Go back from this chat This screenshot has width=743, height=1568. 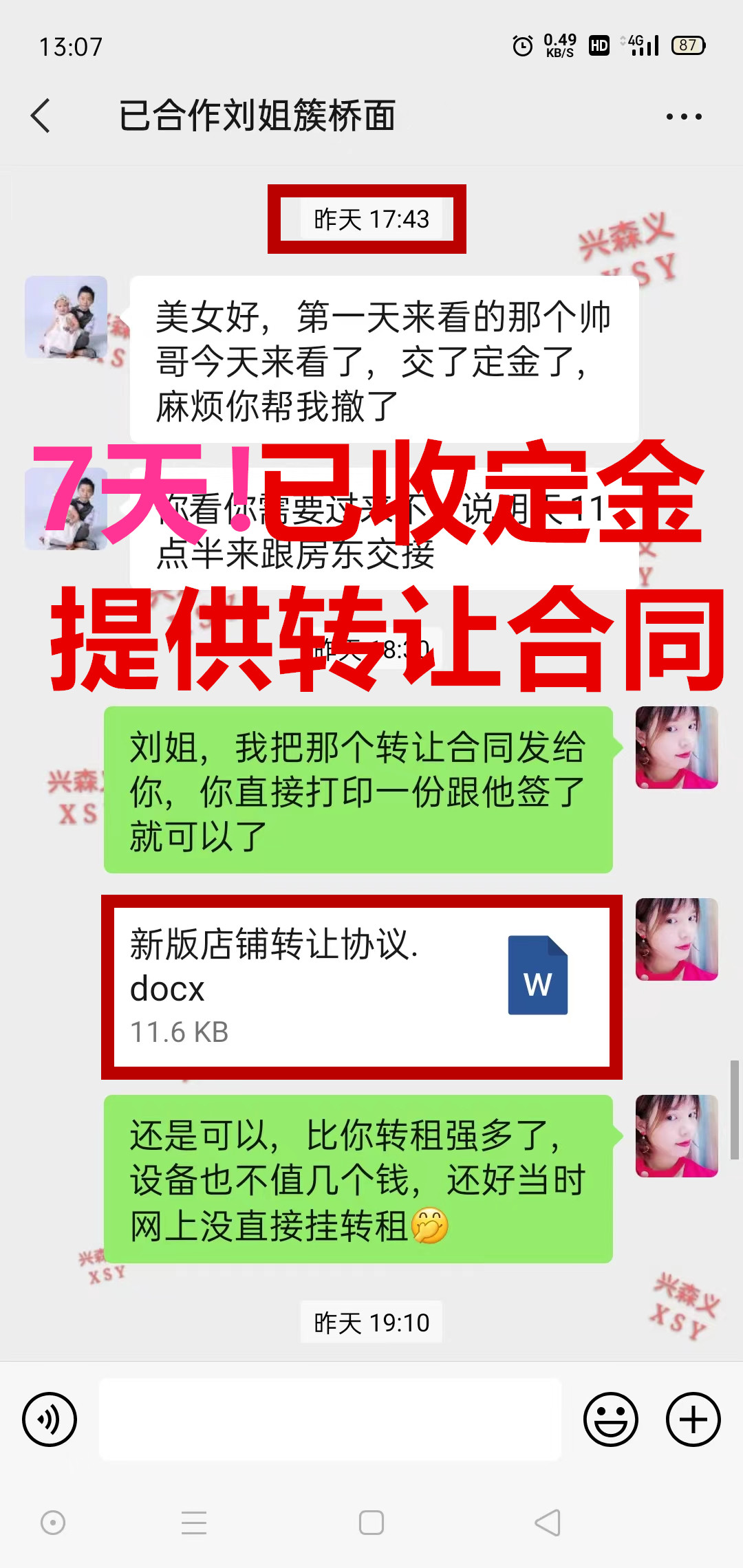pos(41,116)
